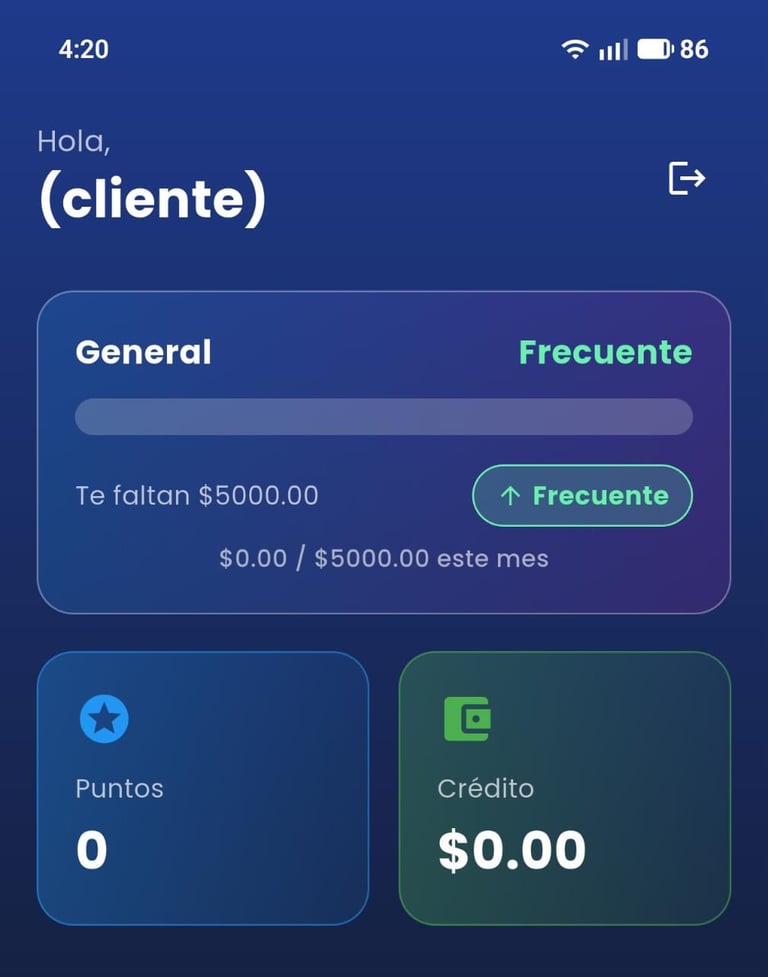Viewport: 768px width, 977px height.
Task: Tap the Frecuente upgrade button
Action: (582, 495)
